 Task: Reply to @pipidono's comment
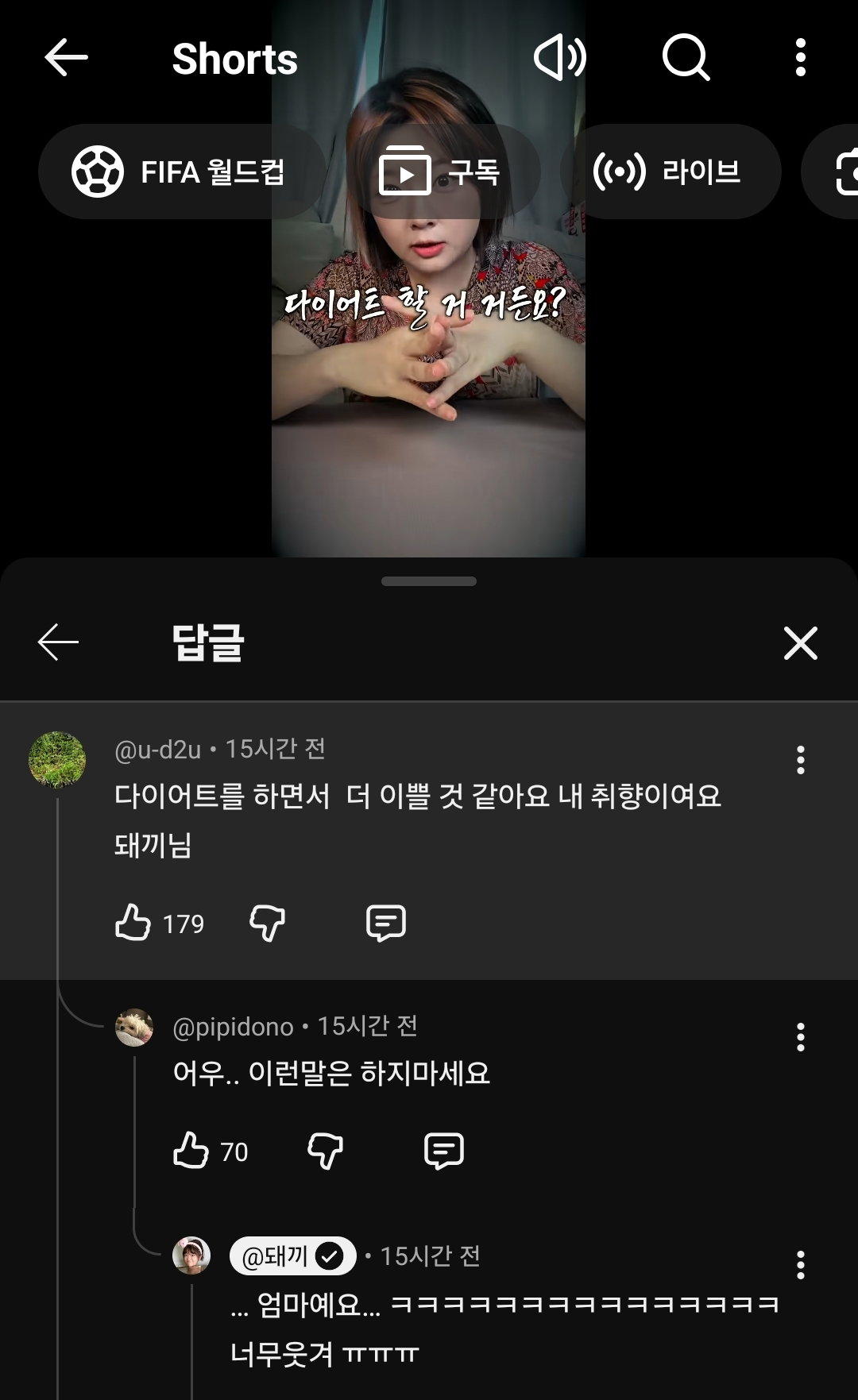pos(444,1151)
